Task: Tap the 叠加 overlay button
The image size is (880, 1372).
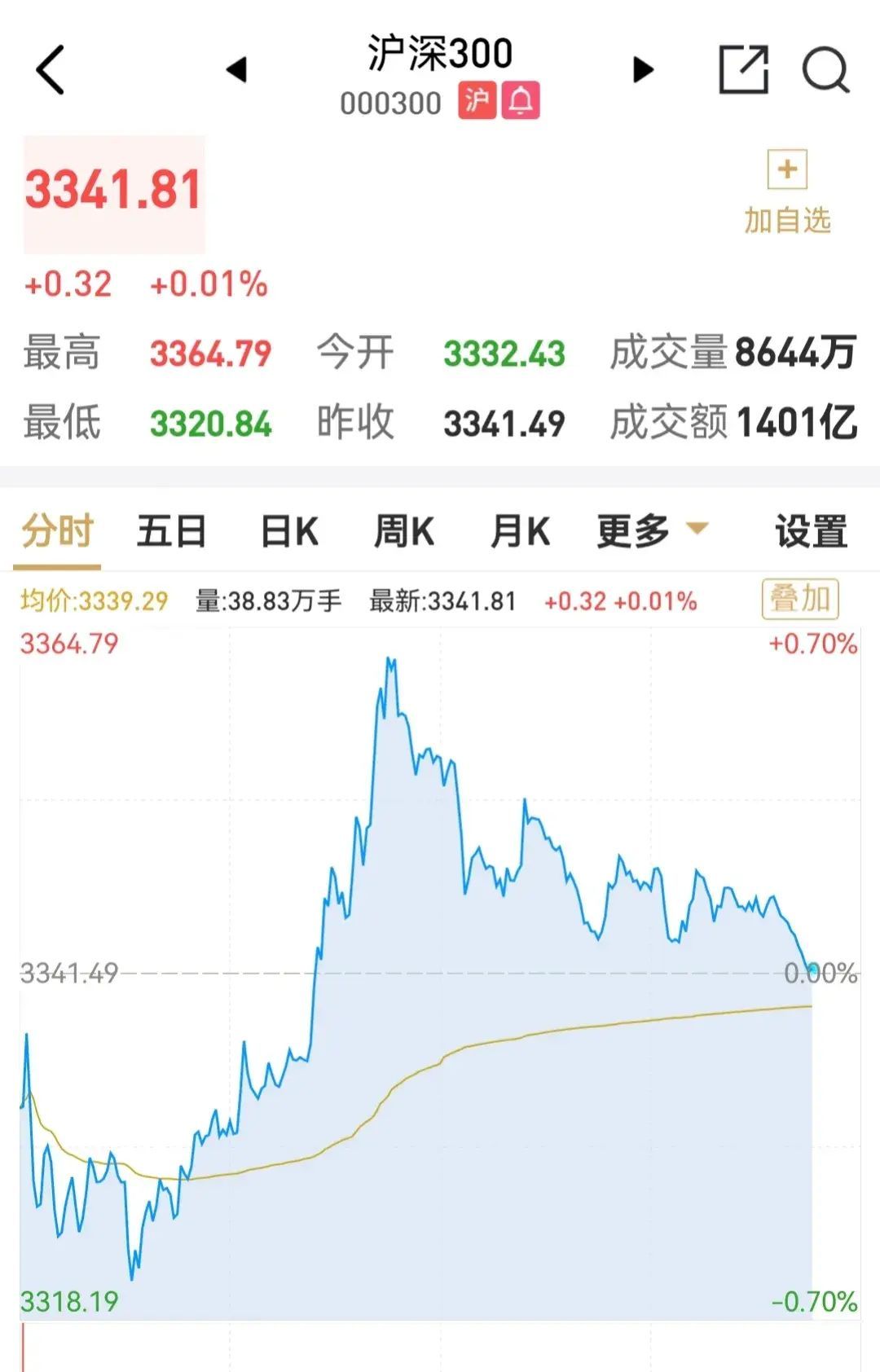Action: [799, 600]
